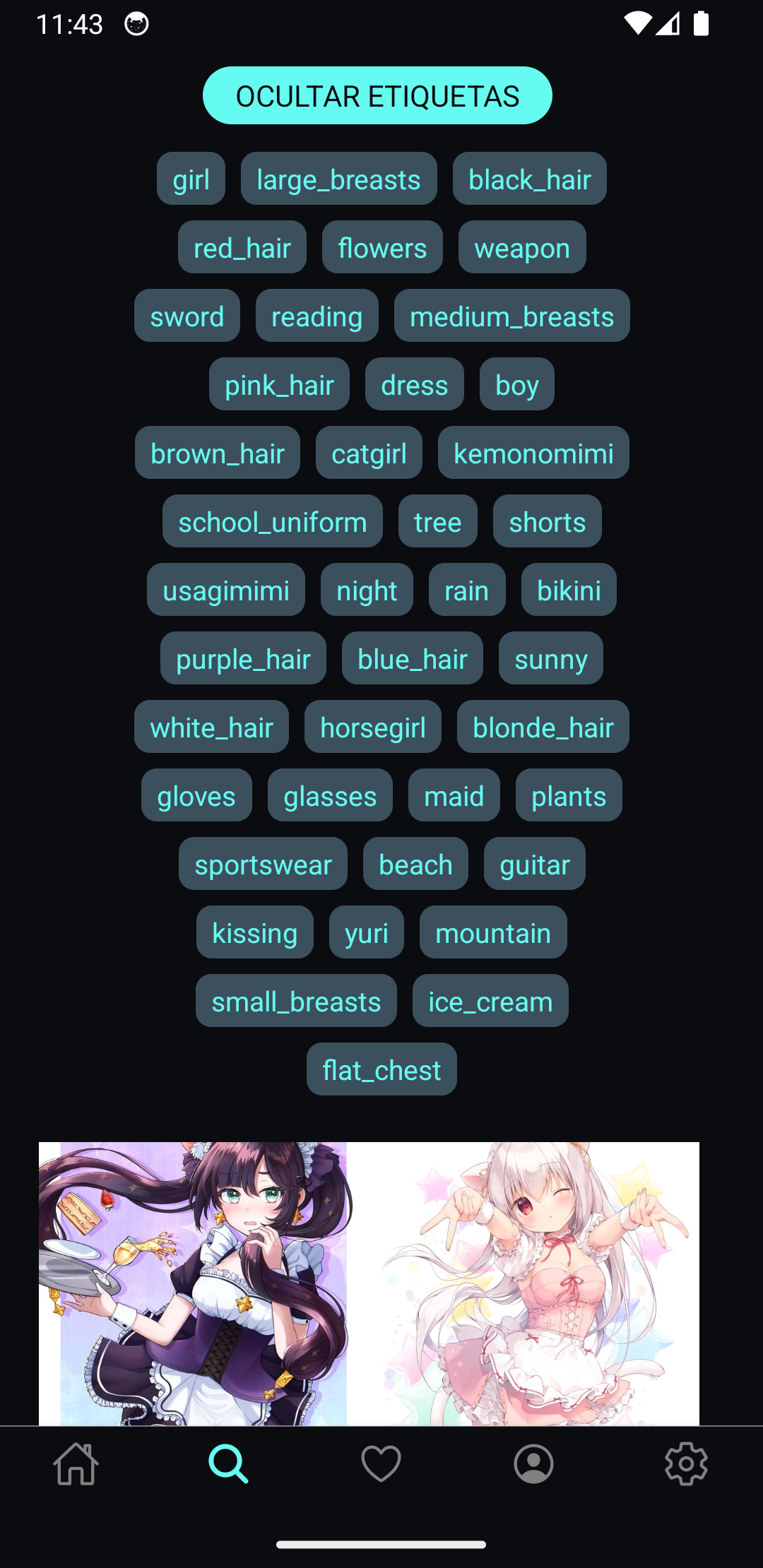The height and width of the screenshot is (1568, 763).
Task: Select the night tag chip
Action: tap(367, 590)
